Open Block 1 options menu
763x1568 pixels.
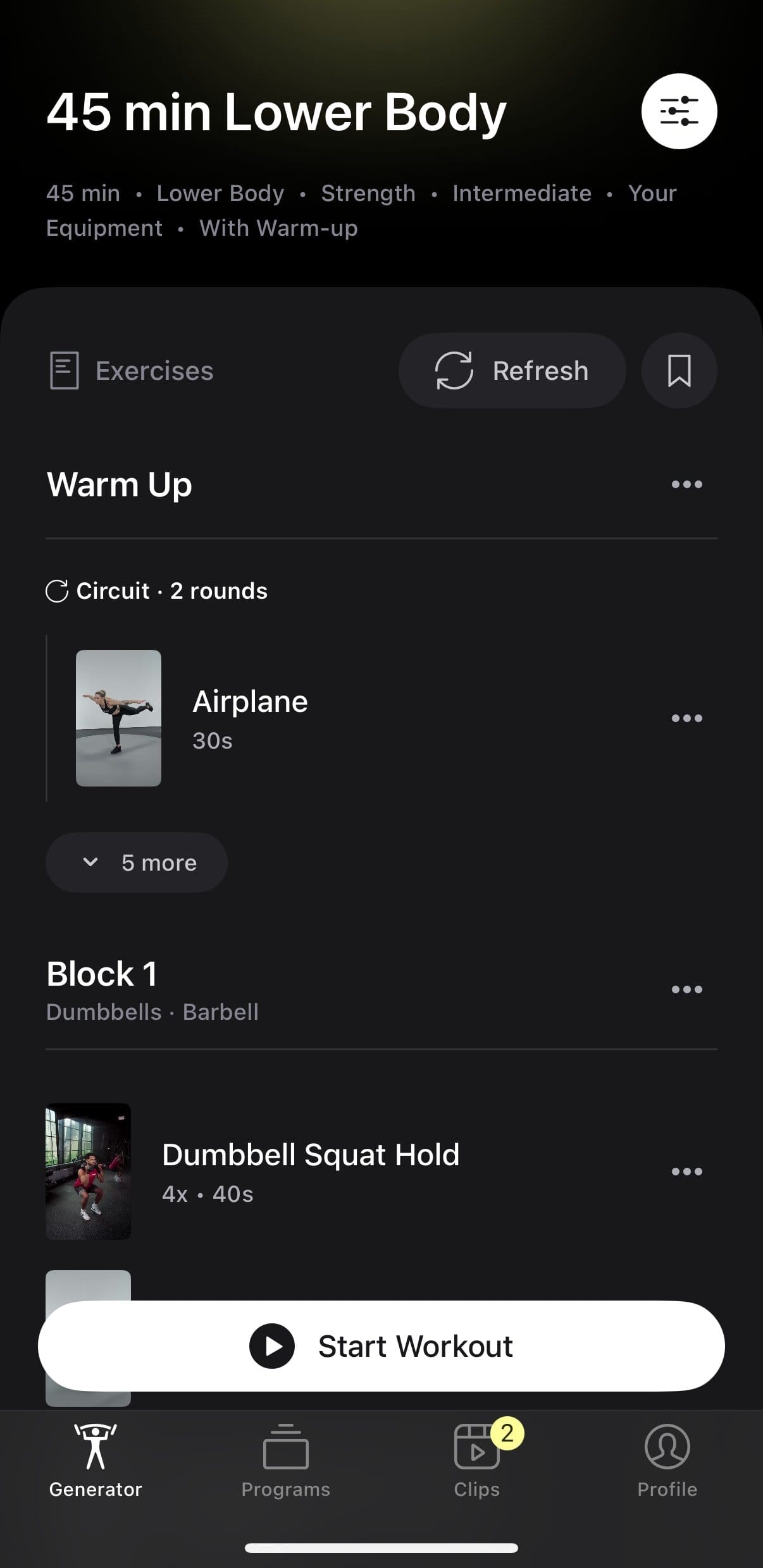click(686, 989)
